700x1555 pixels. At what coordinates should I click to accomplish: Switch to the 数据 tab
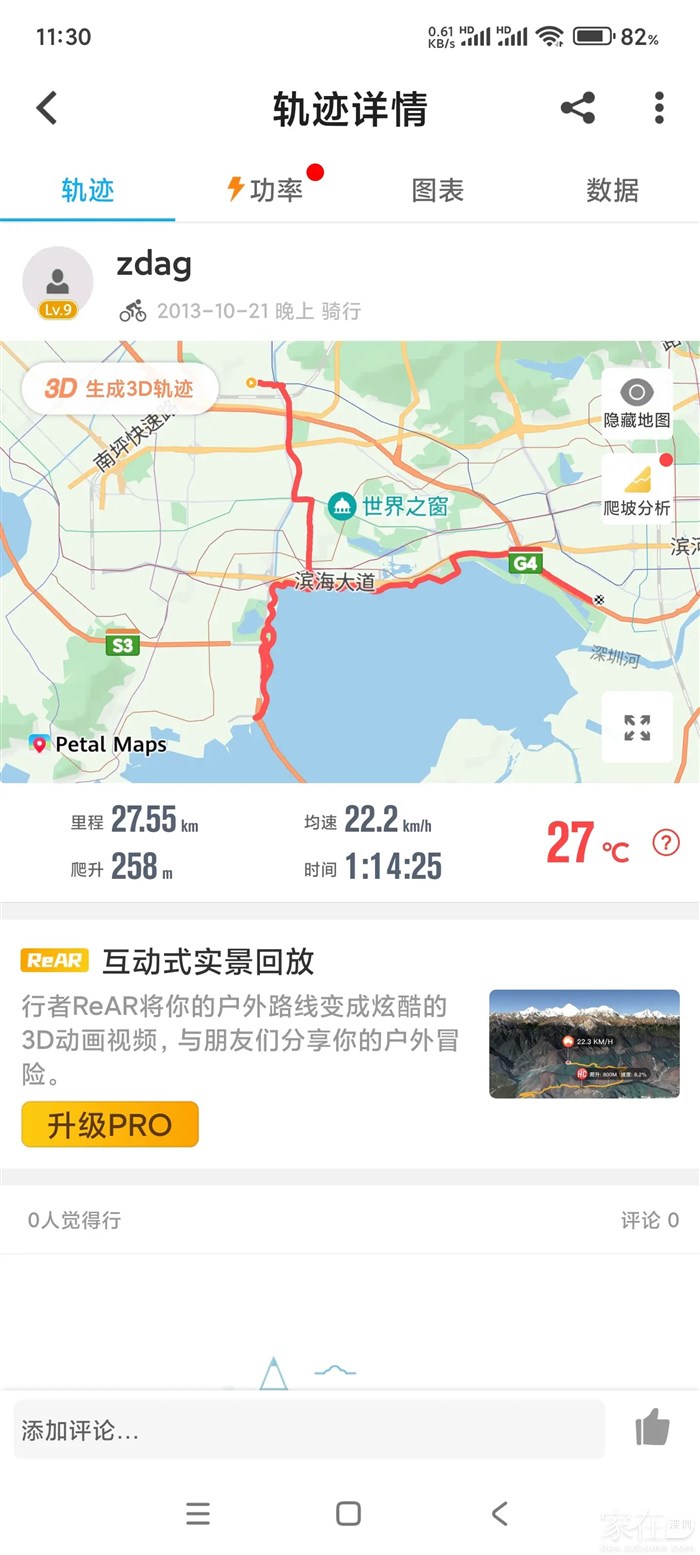click(x=612, y=190)
